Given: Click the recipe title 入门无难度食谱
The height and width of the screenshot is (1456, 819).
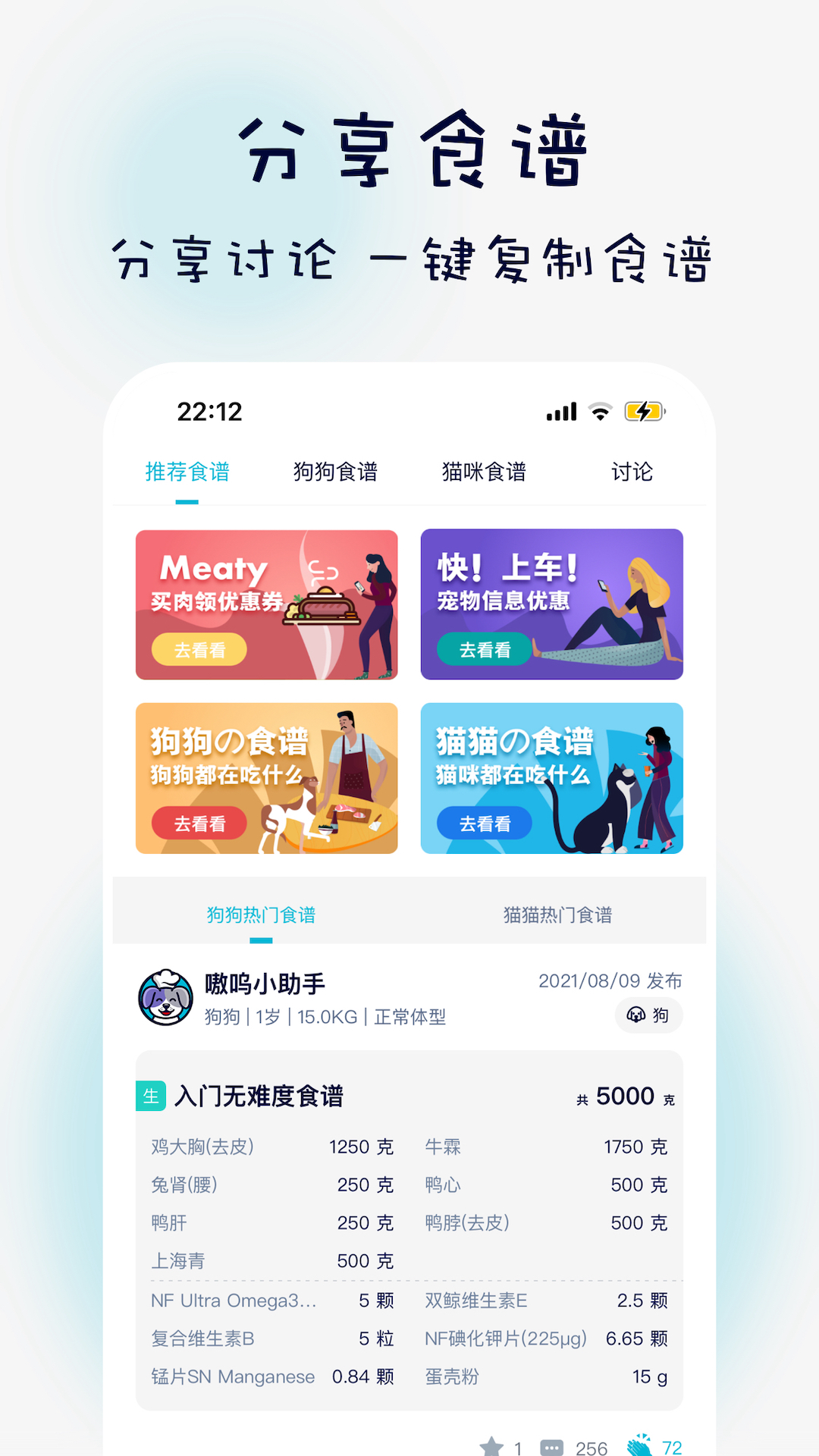Looking at the screenshot, I should pyautogui.click(x=258, y=1096).
